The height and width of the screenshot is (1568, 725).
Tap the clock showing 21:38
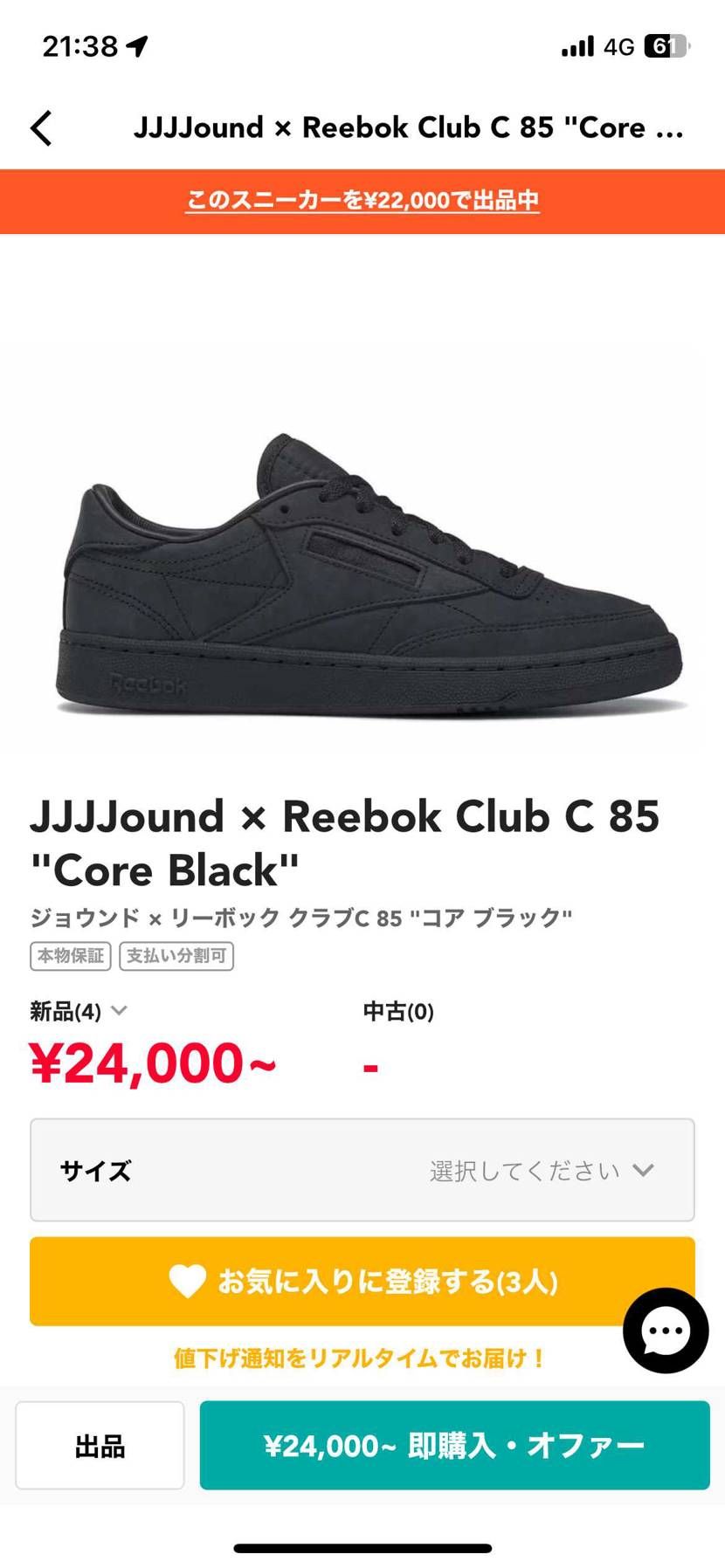(x=82, y=45)
